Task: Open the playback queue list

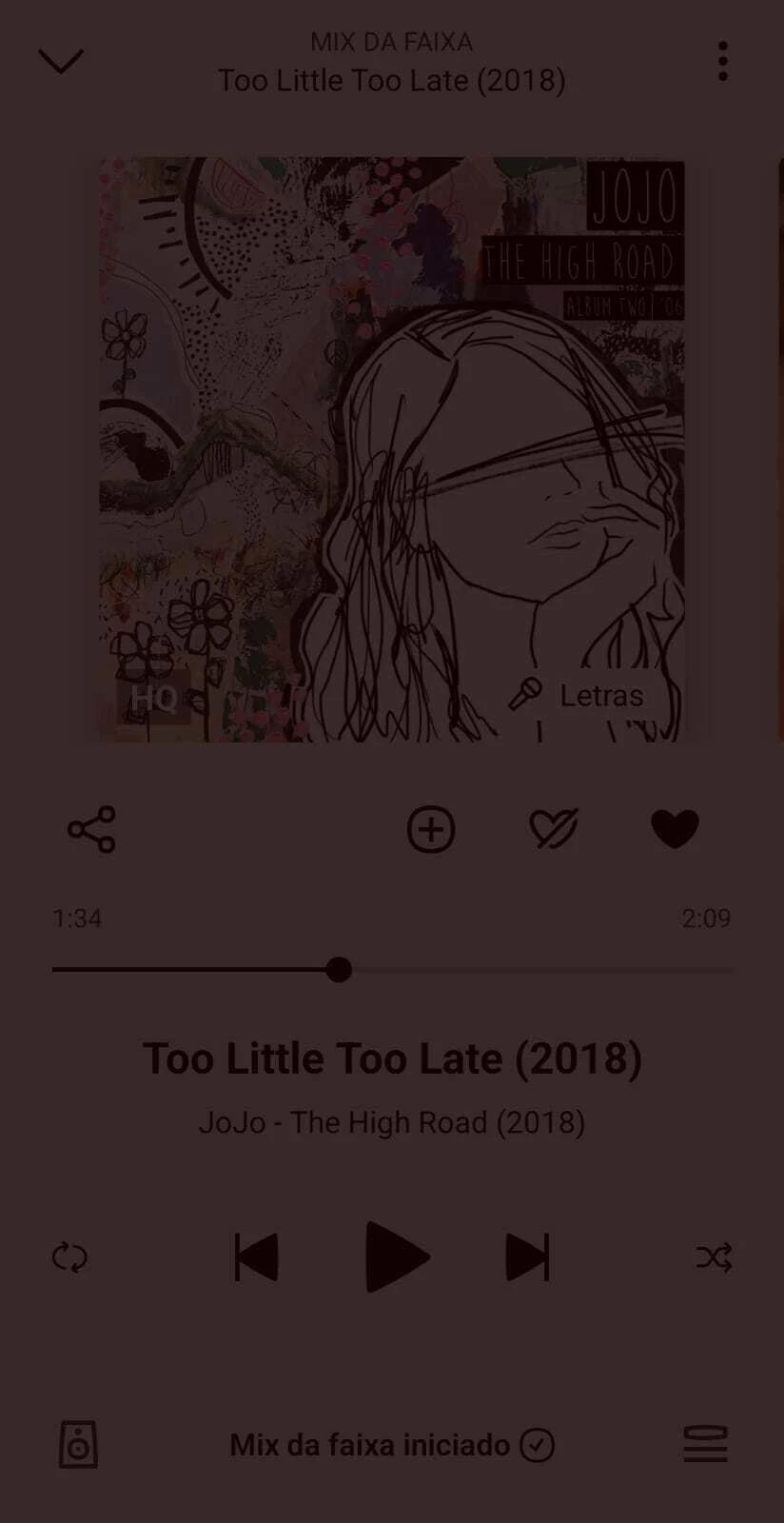Action: (705, 1445)
